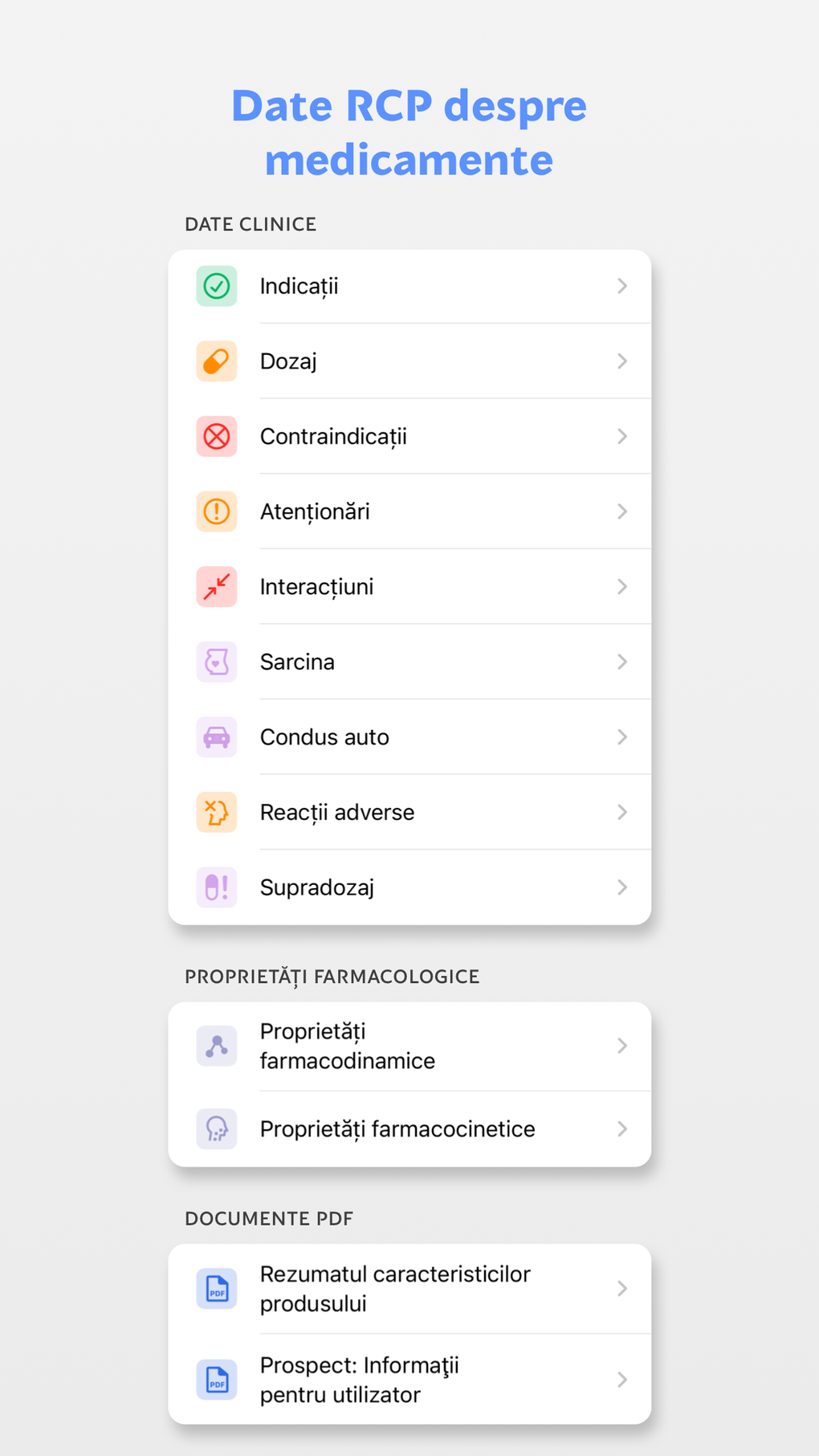Click the purple pregnancy Sarcina icon
The height and width of the screenshot is (1456, 819).
tap(216, 662)
